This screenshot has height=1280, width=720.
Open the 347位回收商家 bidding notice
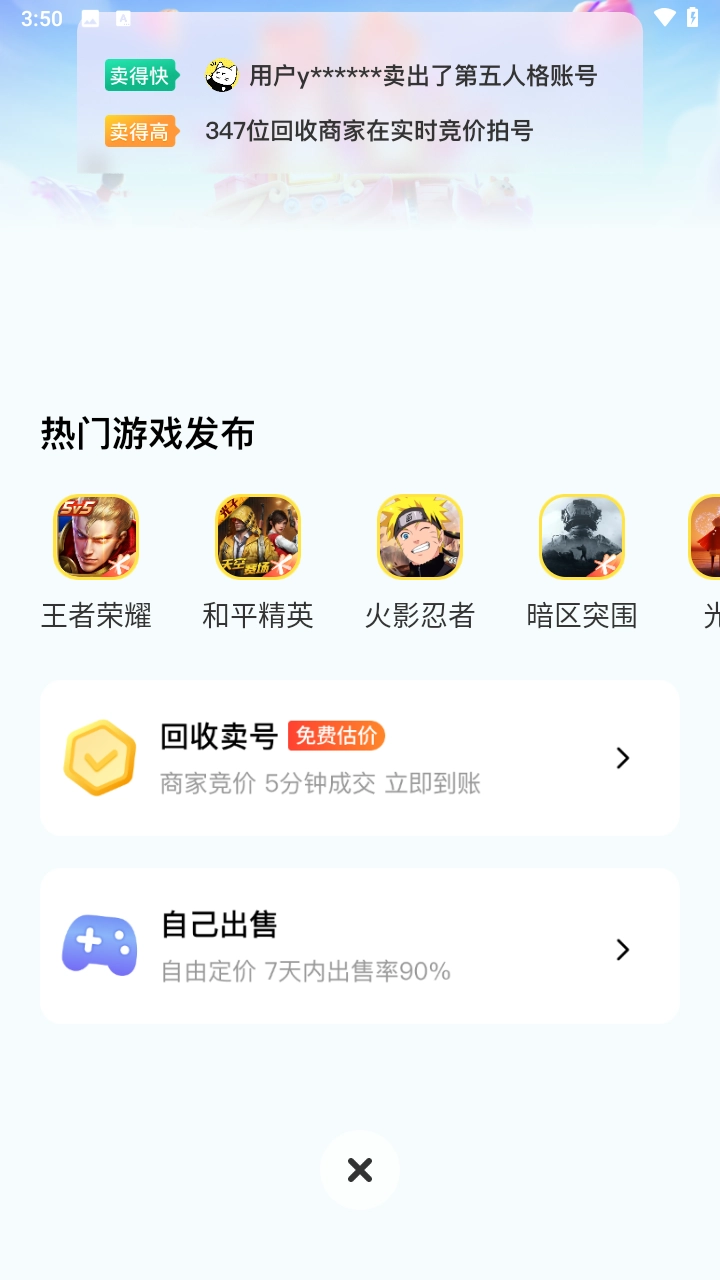tap(370, 131)
